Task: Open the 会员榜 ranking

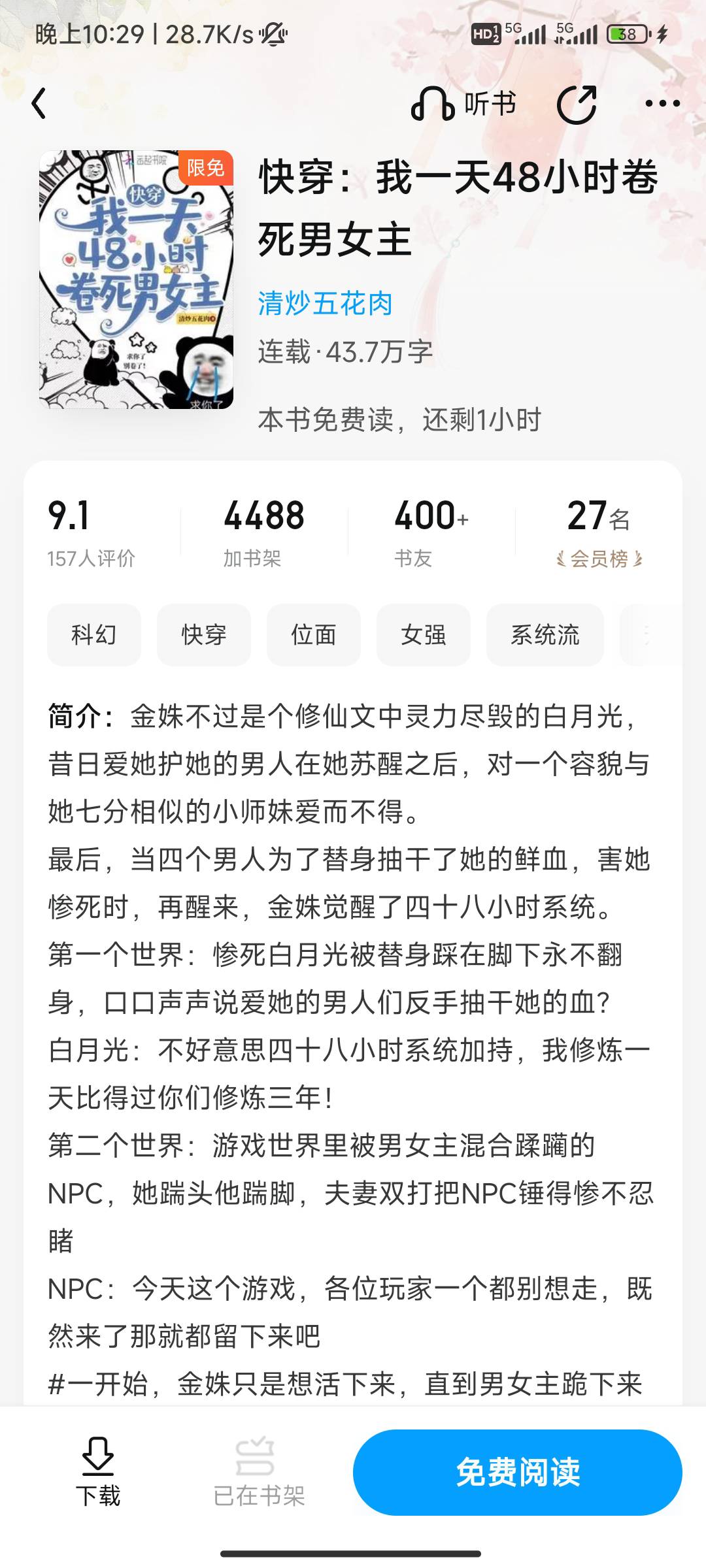Action: 599,532
